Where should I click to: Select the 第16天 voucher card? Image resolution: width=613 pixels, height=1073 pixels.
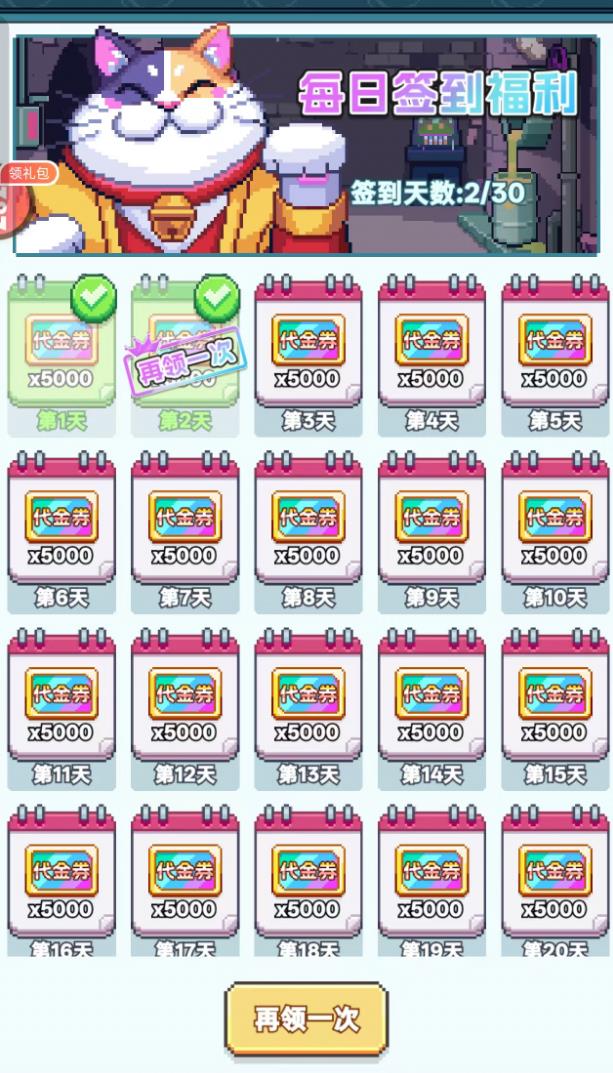(61, 879)
